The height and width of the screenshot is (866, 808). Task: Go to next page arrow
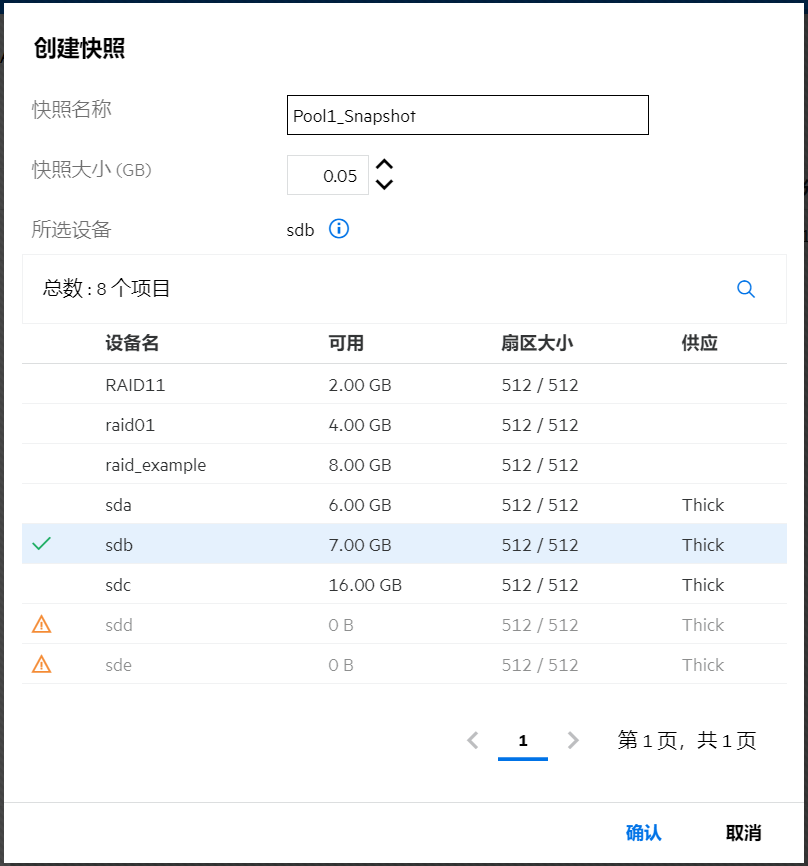pyautogui.click(x=573, y=740)
